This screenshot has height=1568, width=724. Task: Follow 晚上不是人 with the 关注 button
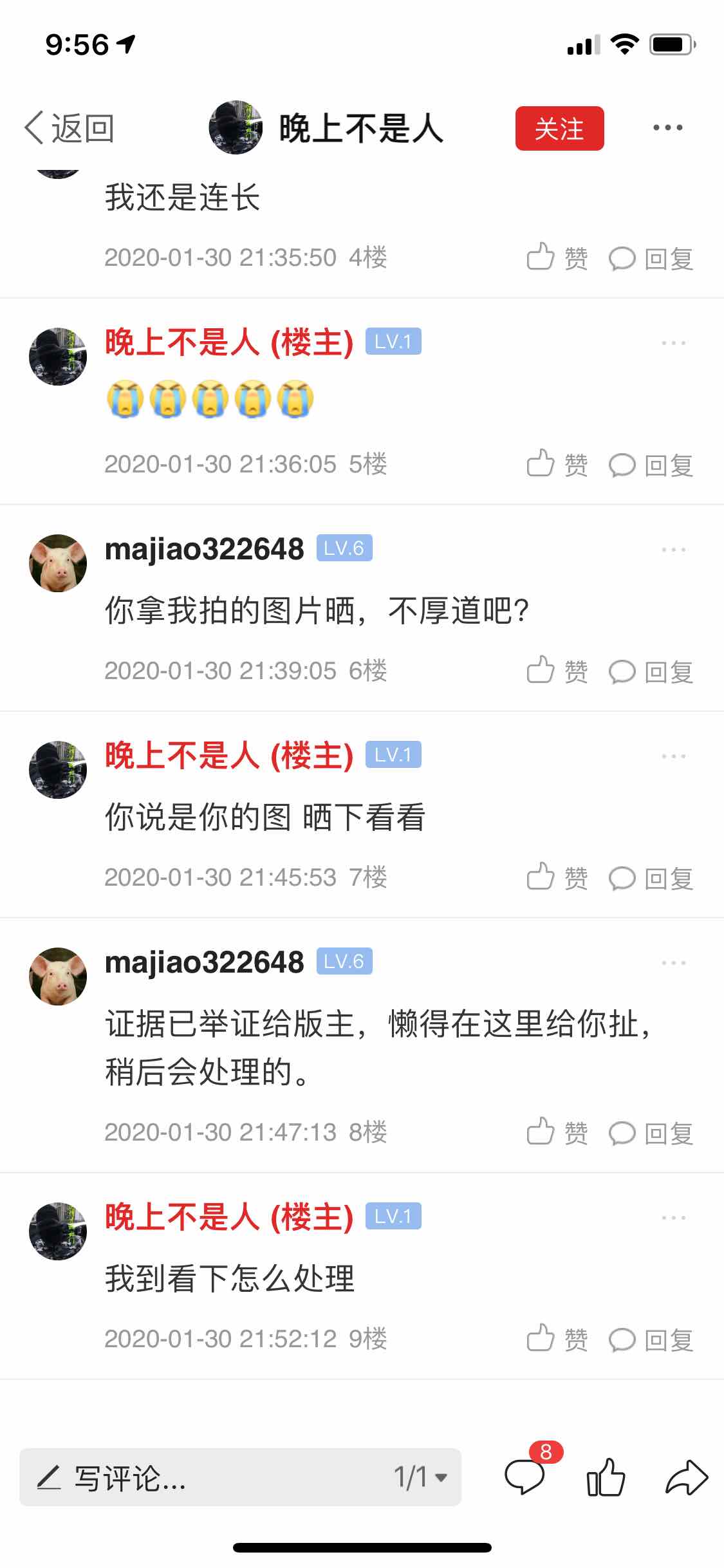pyautogui.click(x=559, y=129)
